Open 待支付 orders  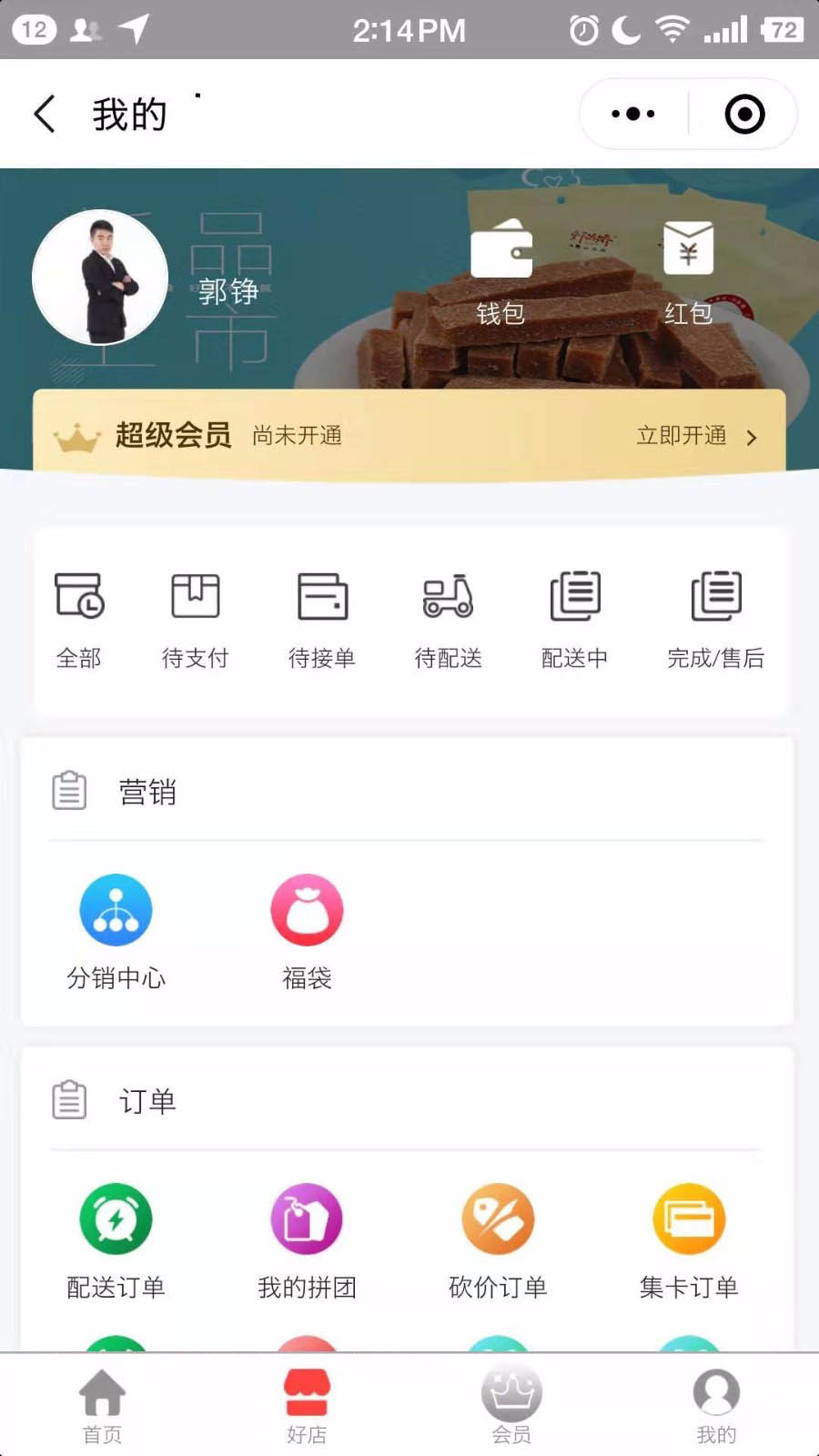(195, 619)
